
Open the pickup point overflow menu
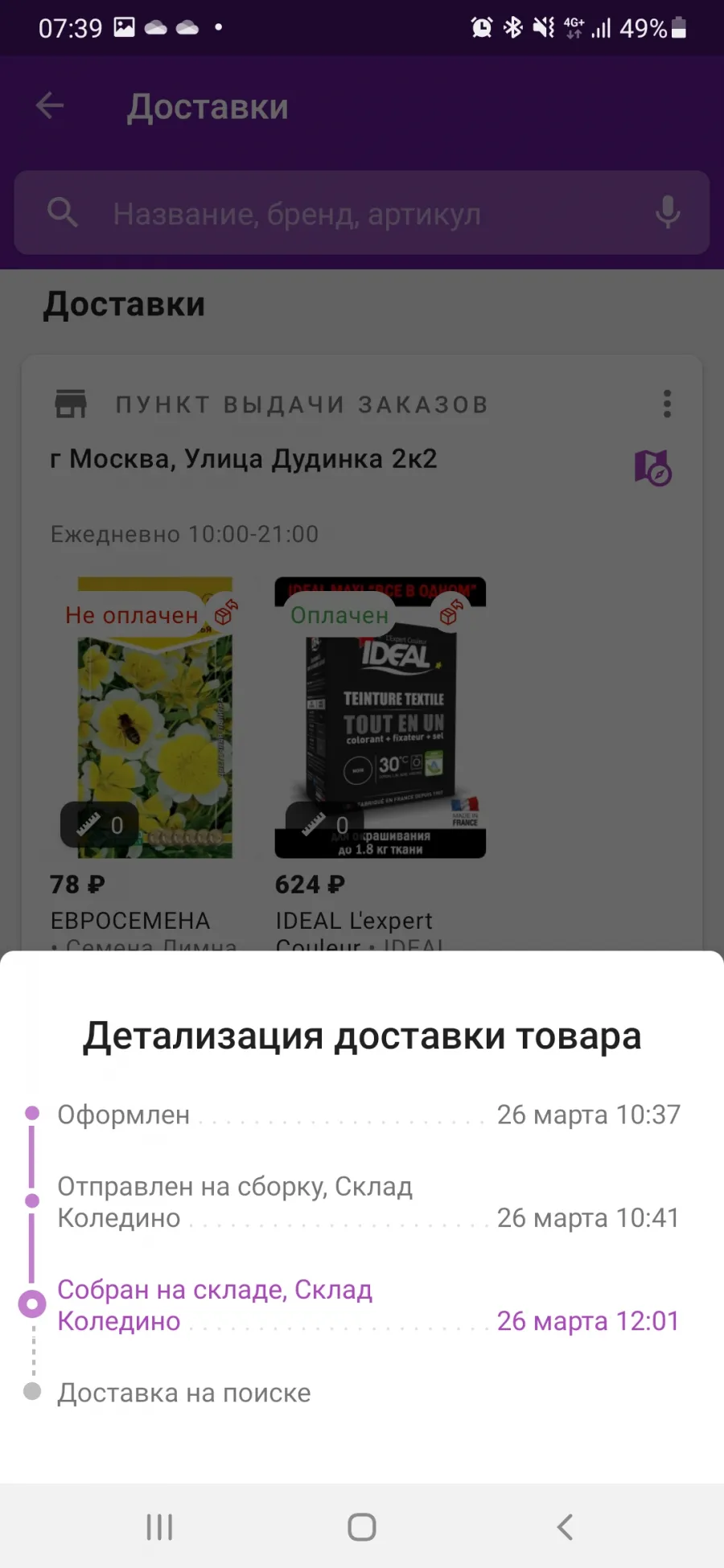point(667,404)
